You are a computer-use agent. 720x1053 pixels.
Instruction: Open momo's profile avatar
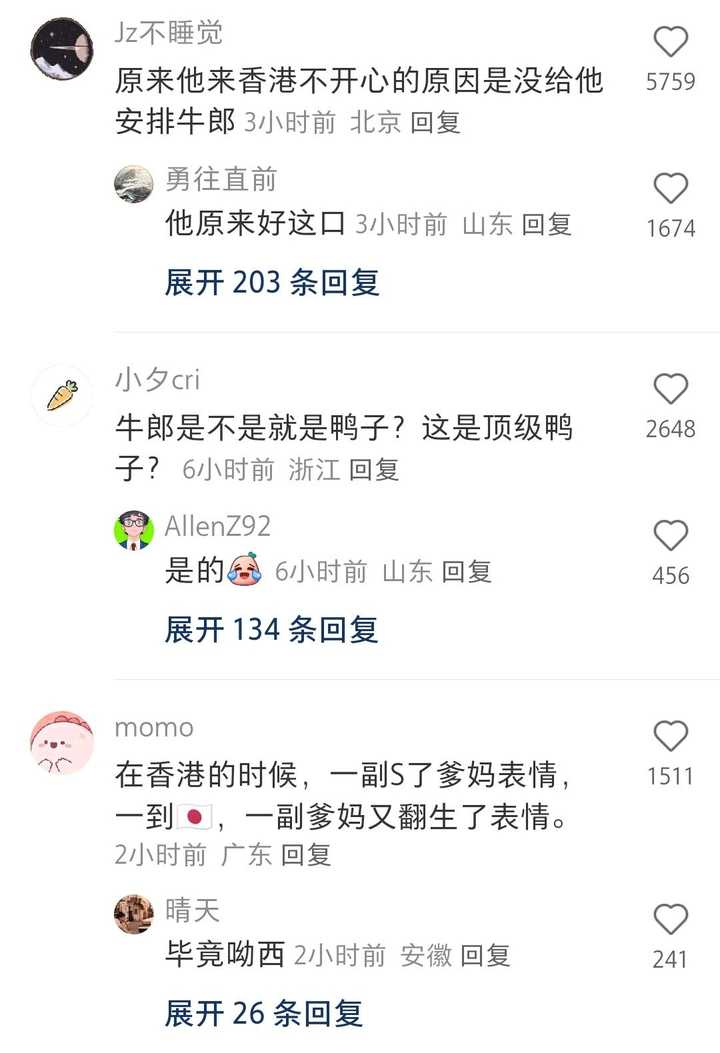coord(63,743)
